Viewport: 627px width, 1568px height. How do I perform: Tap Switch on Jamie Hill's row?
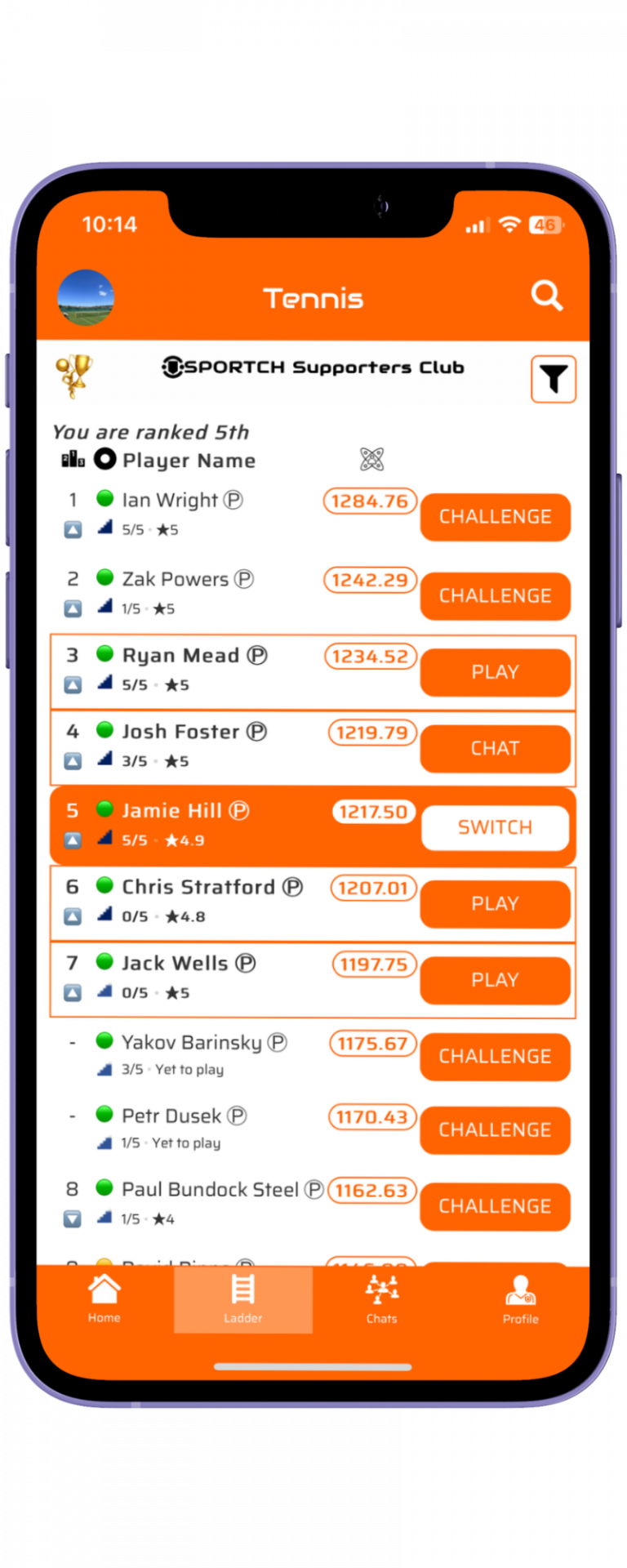pos(495,827)
